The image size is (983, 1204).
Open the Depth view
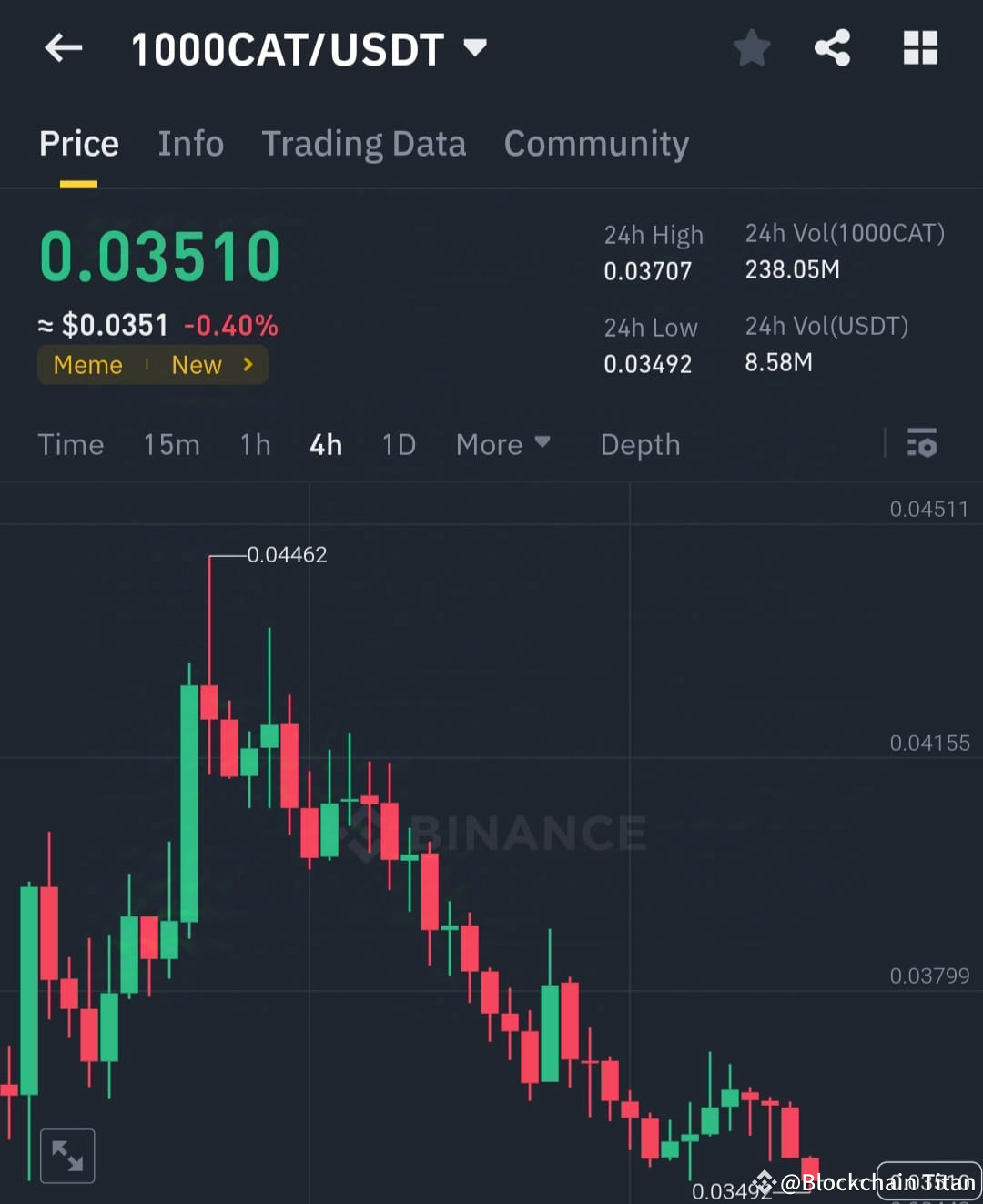pos(640,445)
